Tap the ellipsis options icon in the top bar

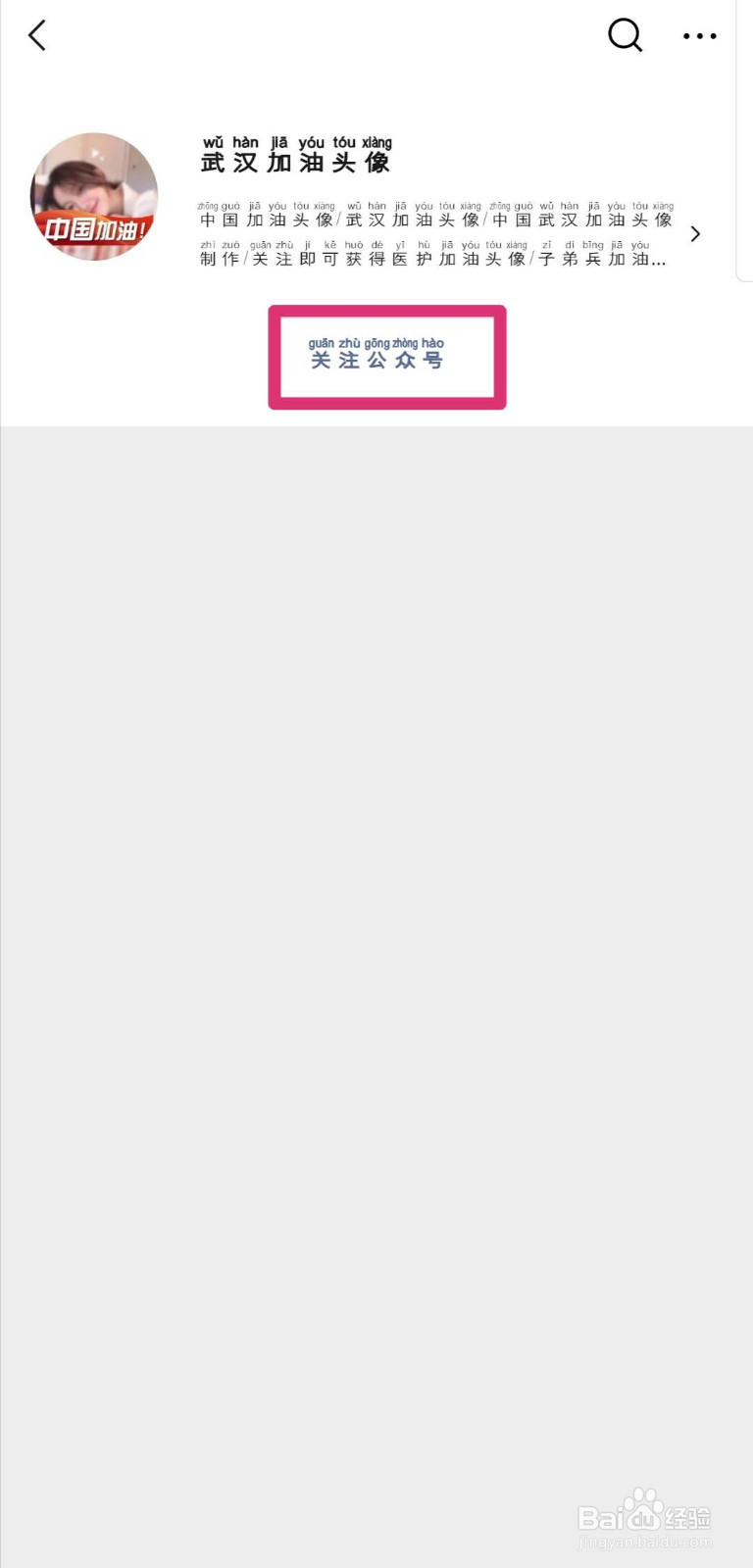[699, 37]
